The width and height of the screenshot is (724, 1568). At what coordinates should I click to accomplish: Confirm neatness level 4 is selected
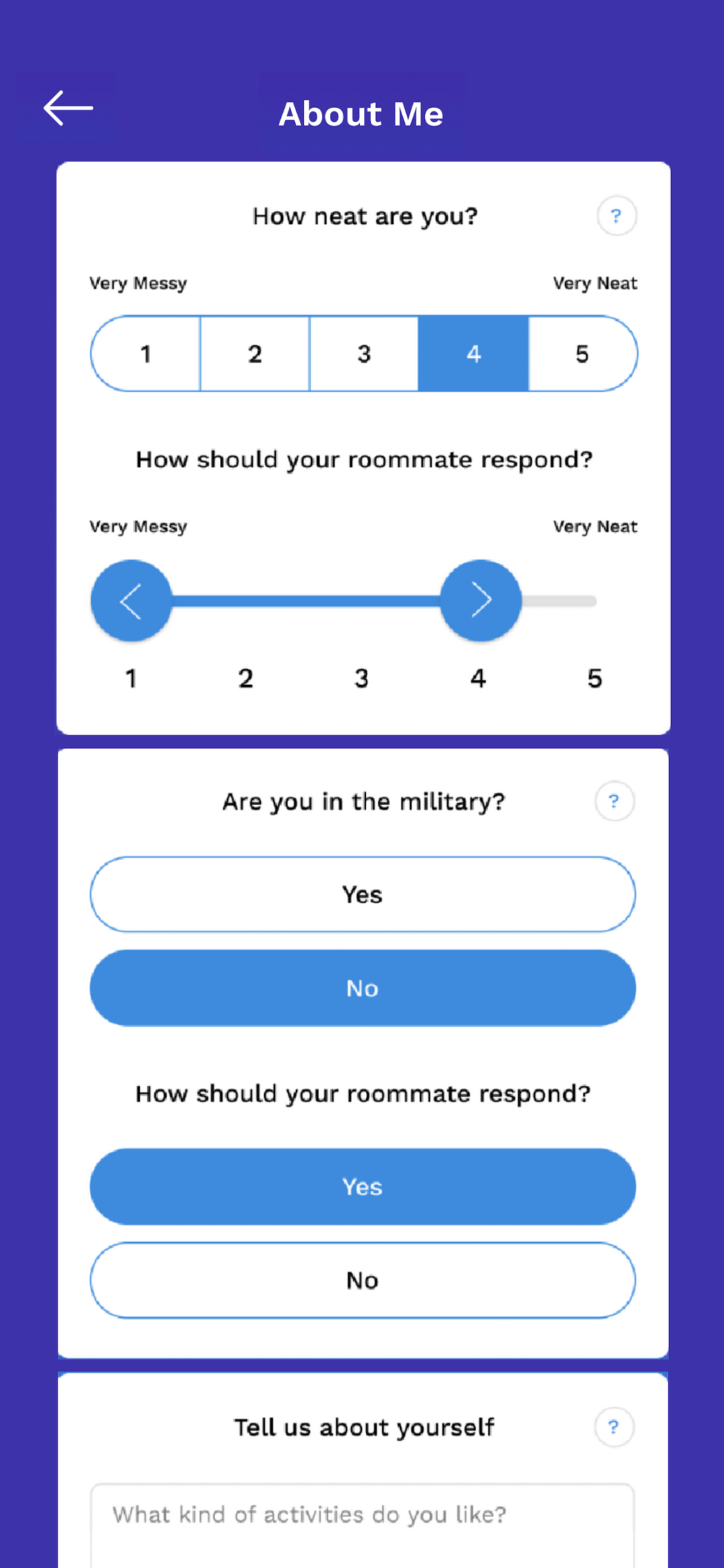click(473, 354)
